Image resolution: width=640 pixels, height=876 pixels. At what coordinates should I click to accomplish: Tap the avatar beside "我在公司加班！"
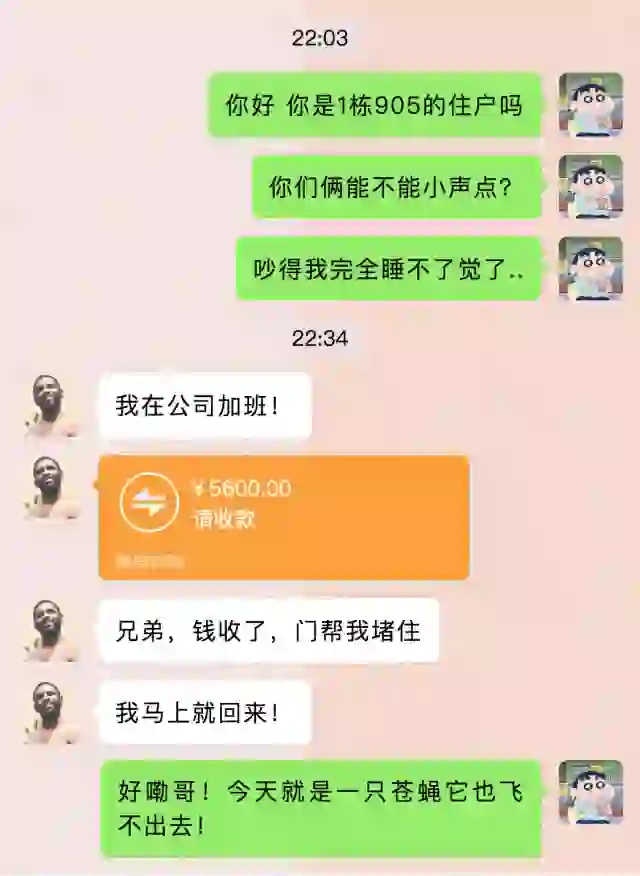[x=54, y=405]
